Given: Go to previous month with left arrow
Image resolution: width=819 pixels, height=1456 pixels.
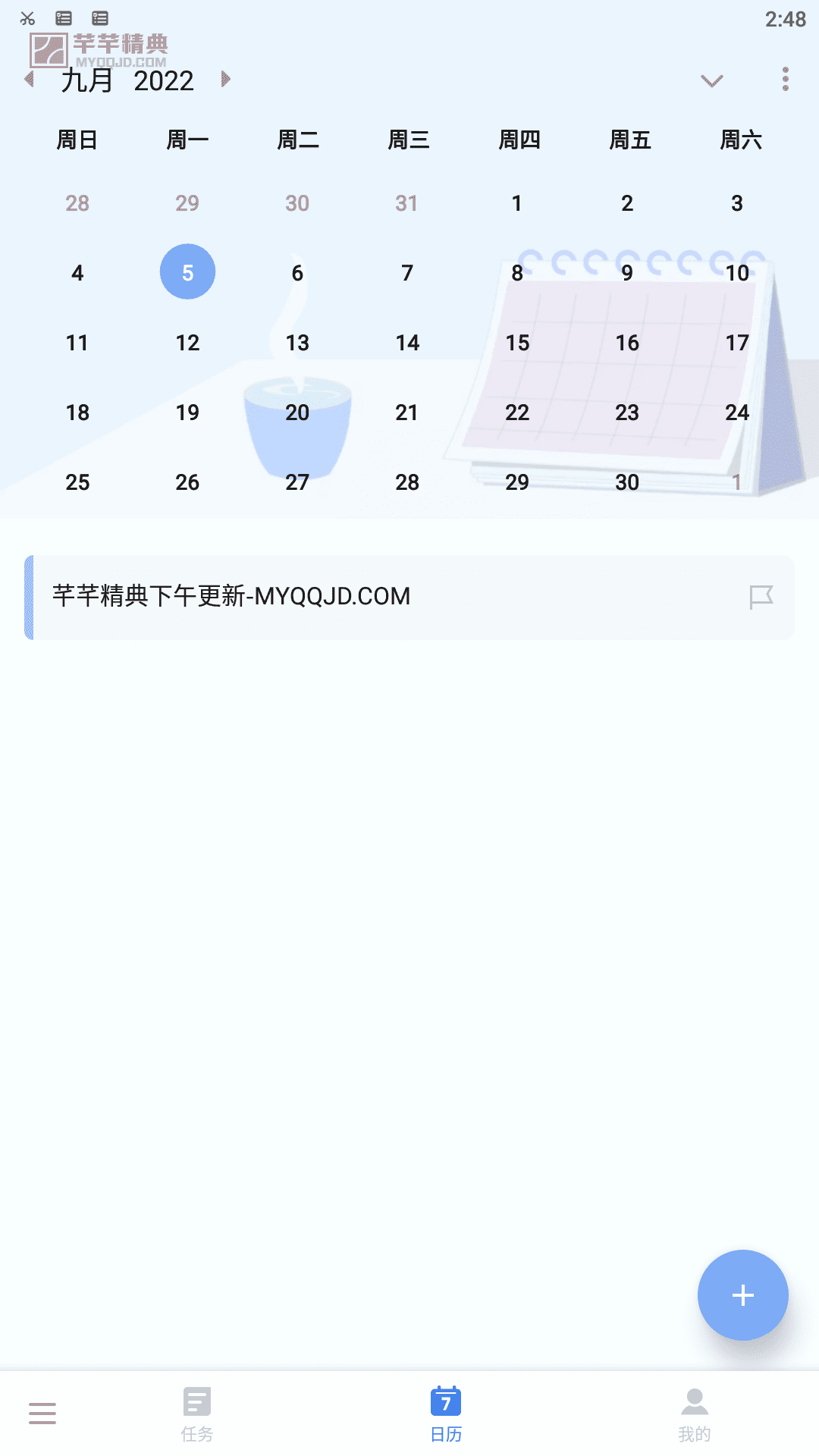Looking at the screenshot, I should point(29,80).
